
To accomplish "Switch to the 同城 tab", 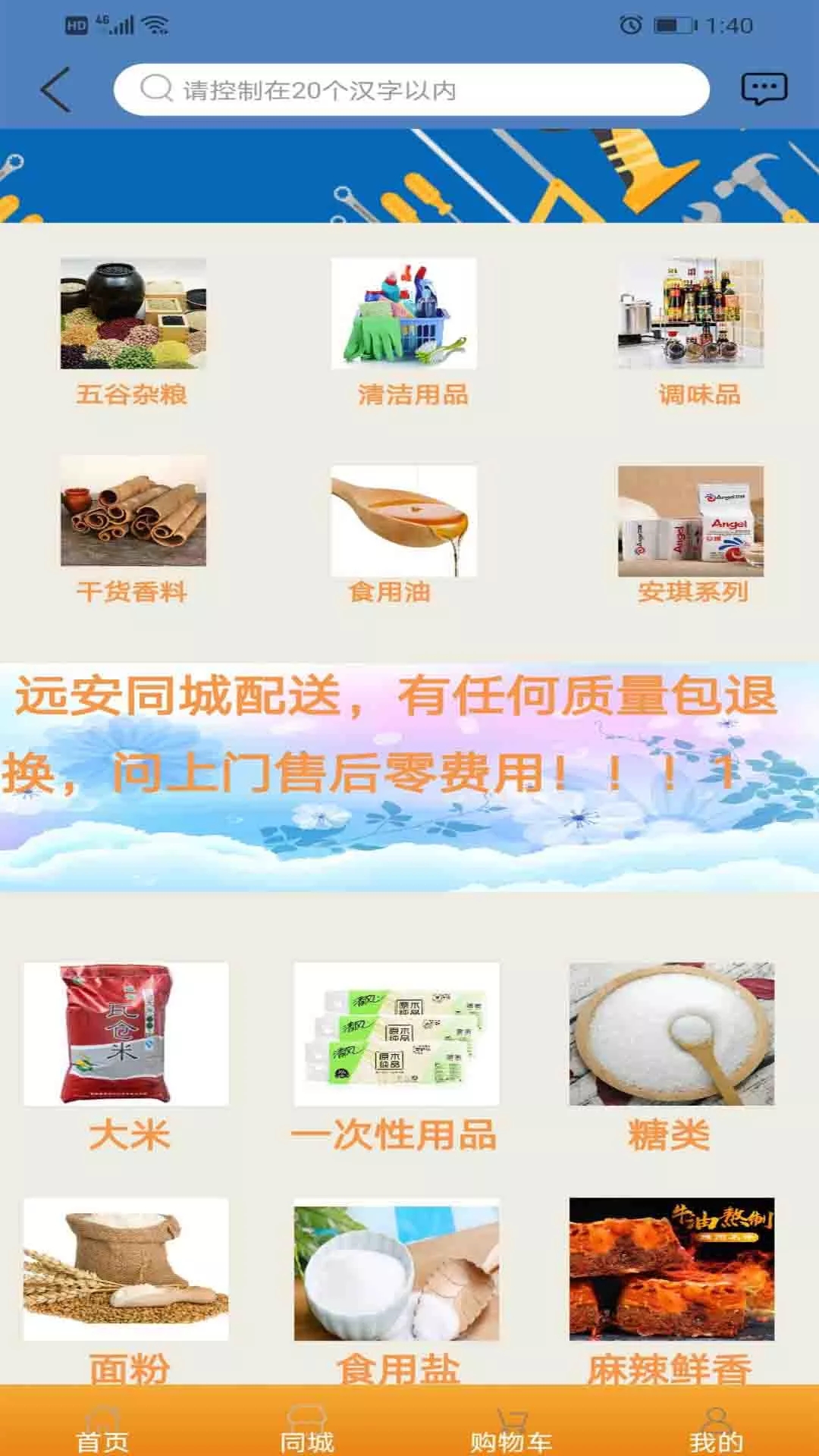I will click(x=306, y=1430).
